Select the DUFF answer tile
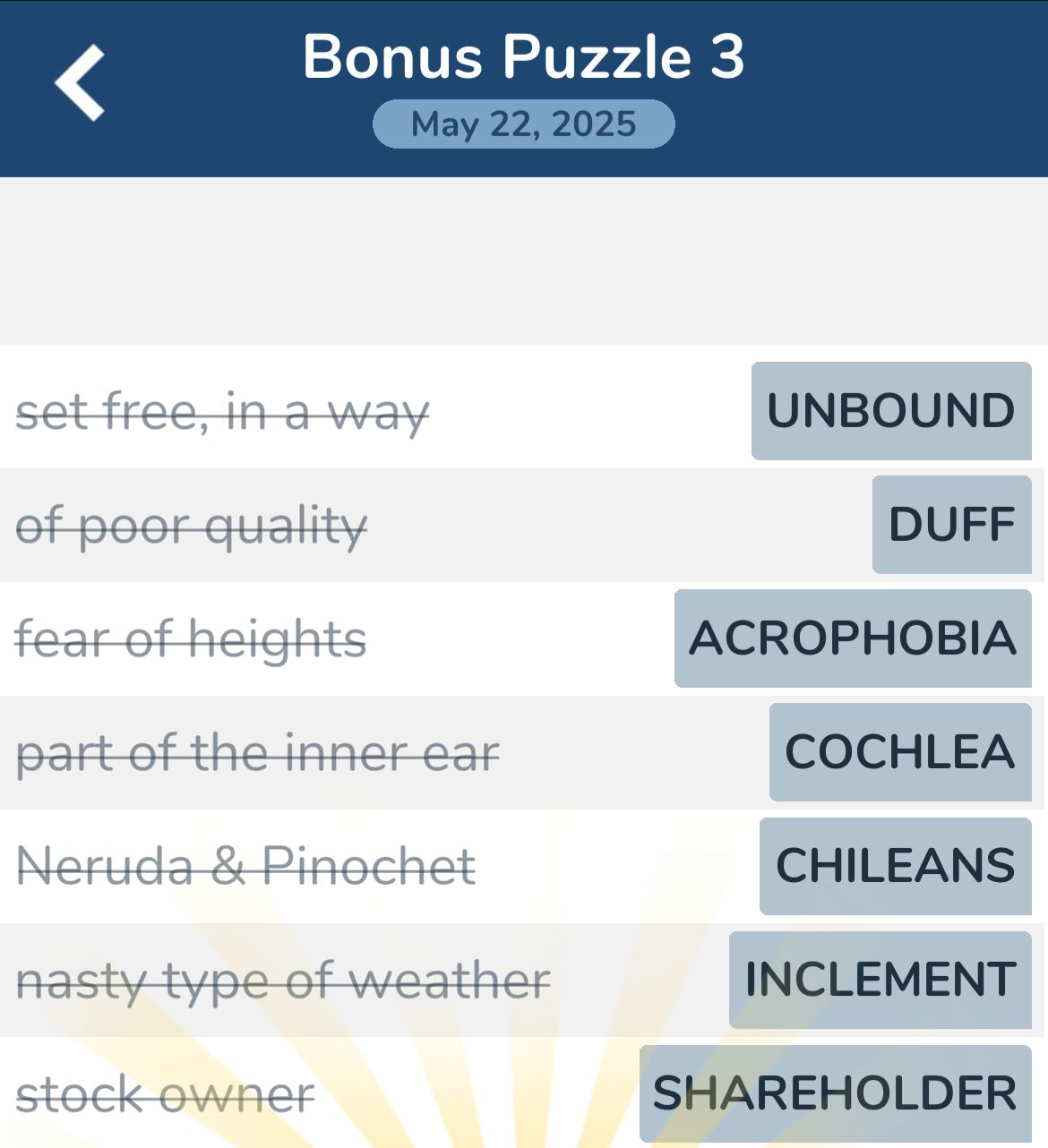This screenshot has height=1148, width=1048. pyautogui.click(x=951, y=524)
